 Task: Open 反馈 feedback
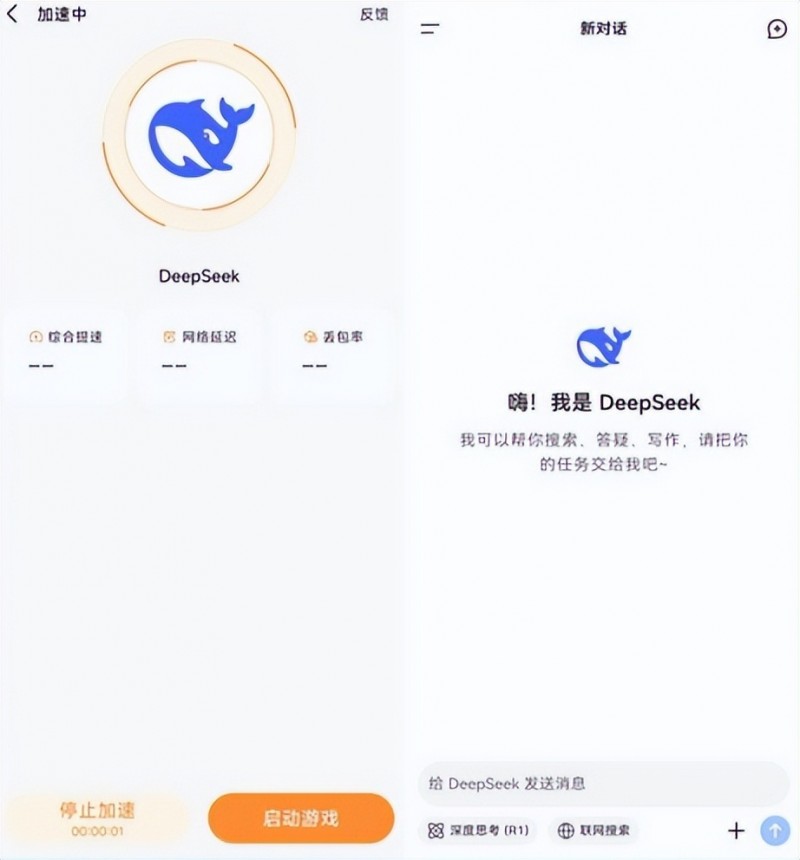coord(374,15)
